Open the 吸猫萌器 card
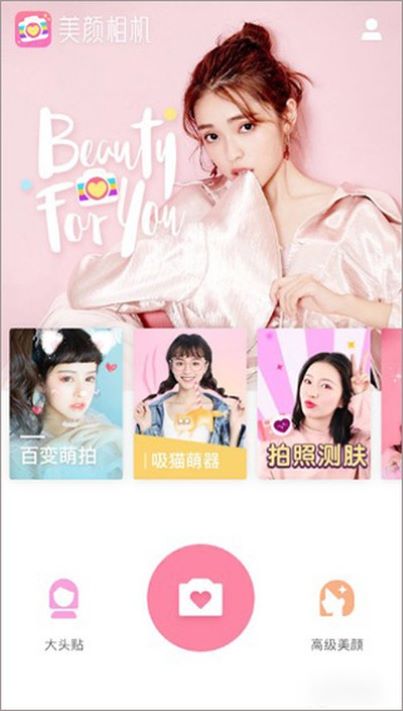 click(190, 404)
